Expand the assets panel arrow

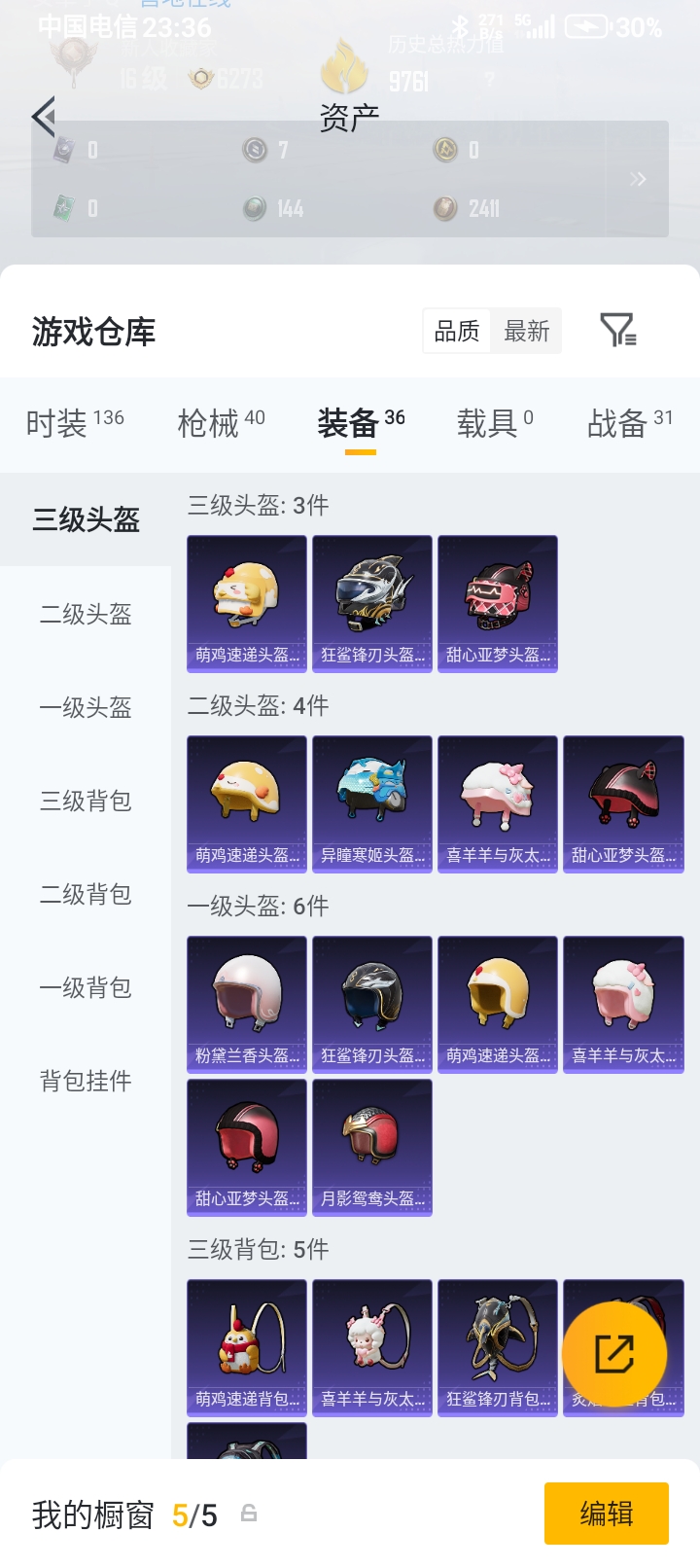[x=638, y=179]
